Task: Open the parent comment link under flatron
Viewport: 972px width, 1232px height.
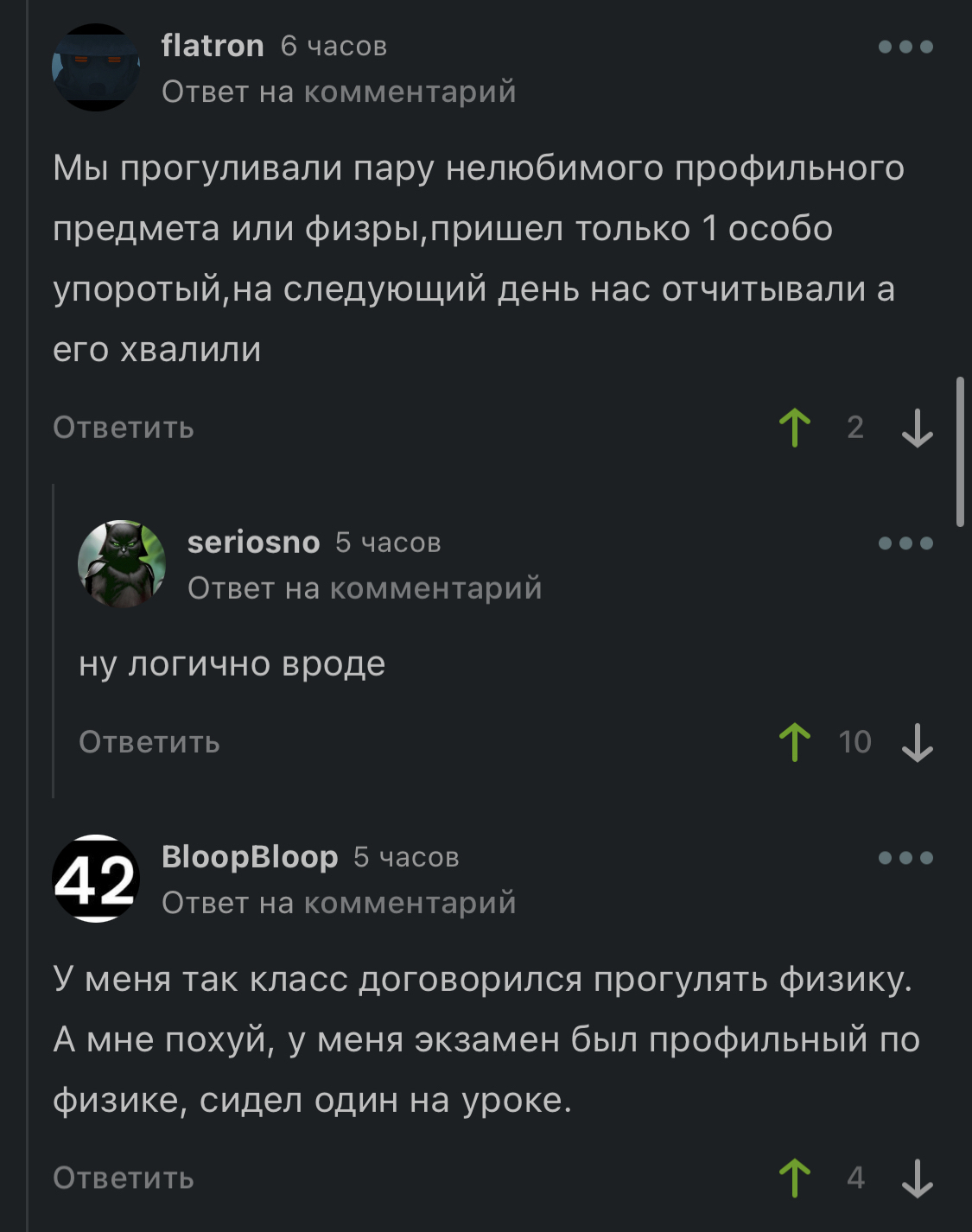Action: tap(339, 92)
